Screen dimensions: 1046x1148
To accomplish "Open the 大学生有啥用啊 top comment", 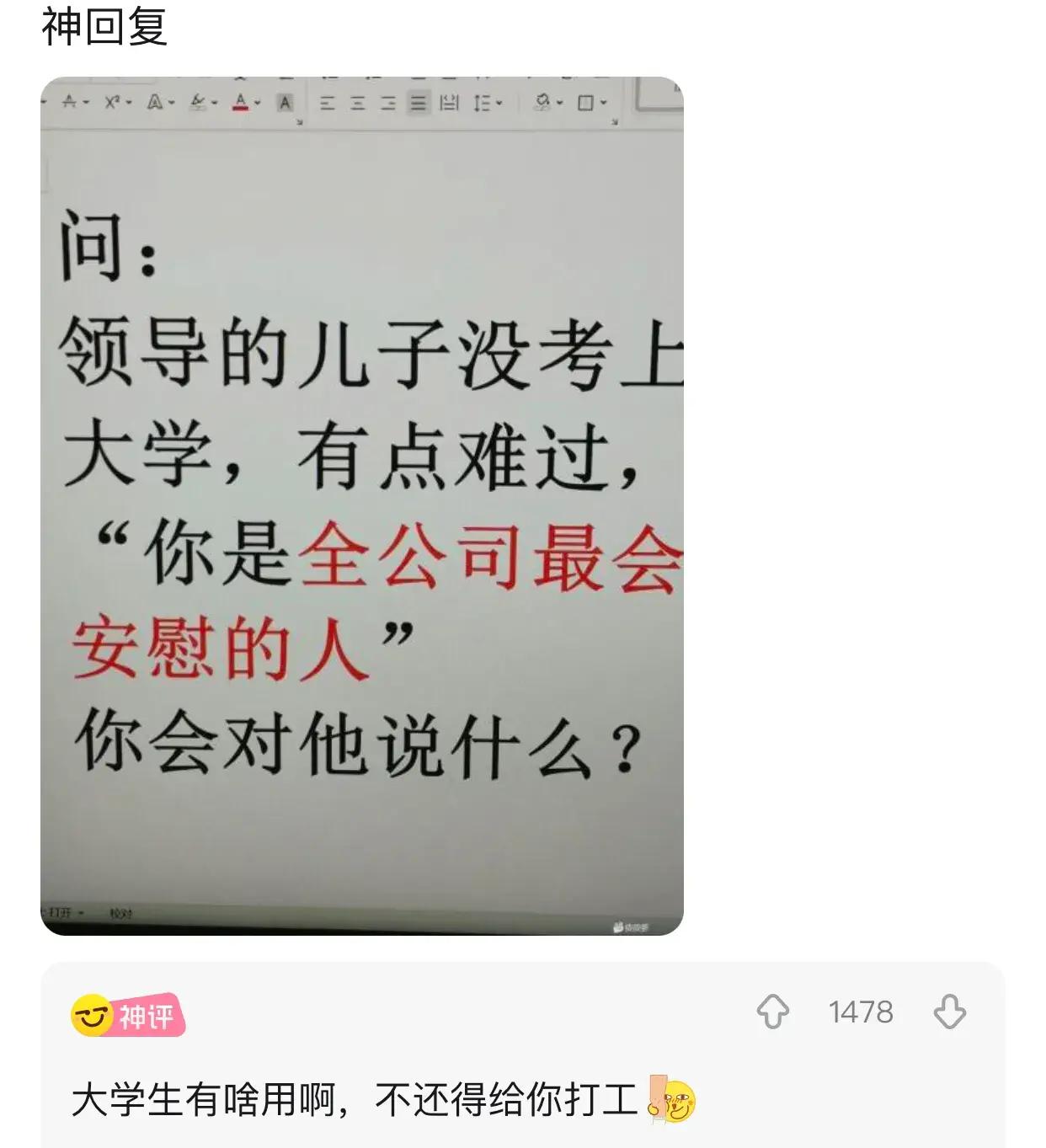I will pyautogui.click(x=354, y=1100).
